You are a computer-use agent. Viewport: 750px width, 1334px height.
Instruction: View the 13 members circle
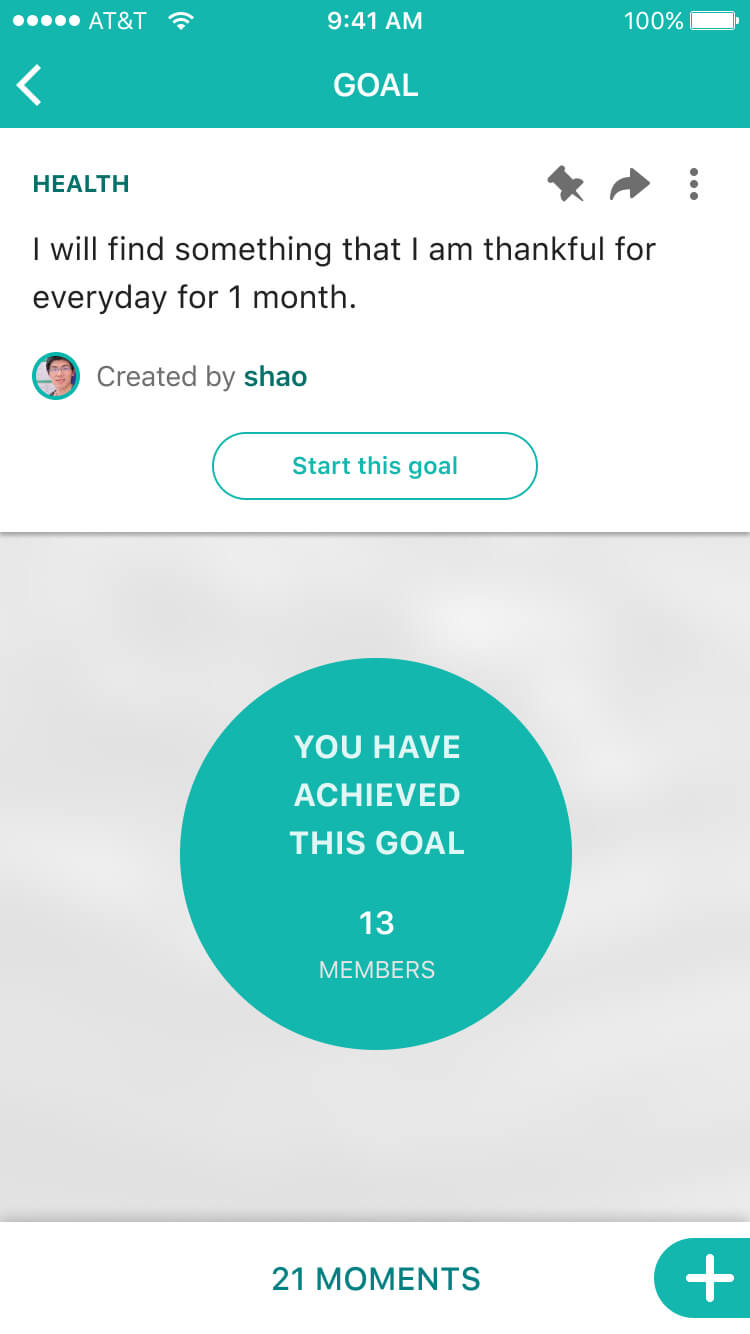pyautogui.click(x=376, y=854)
